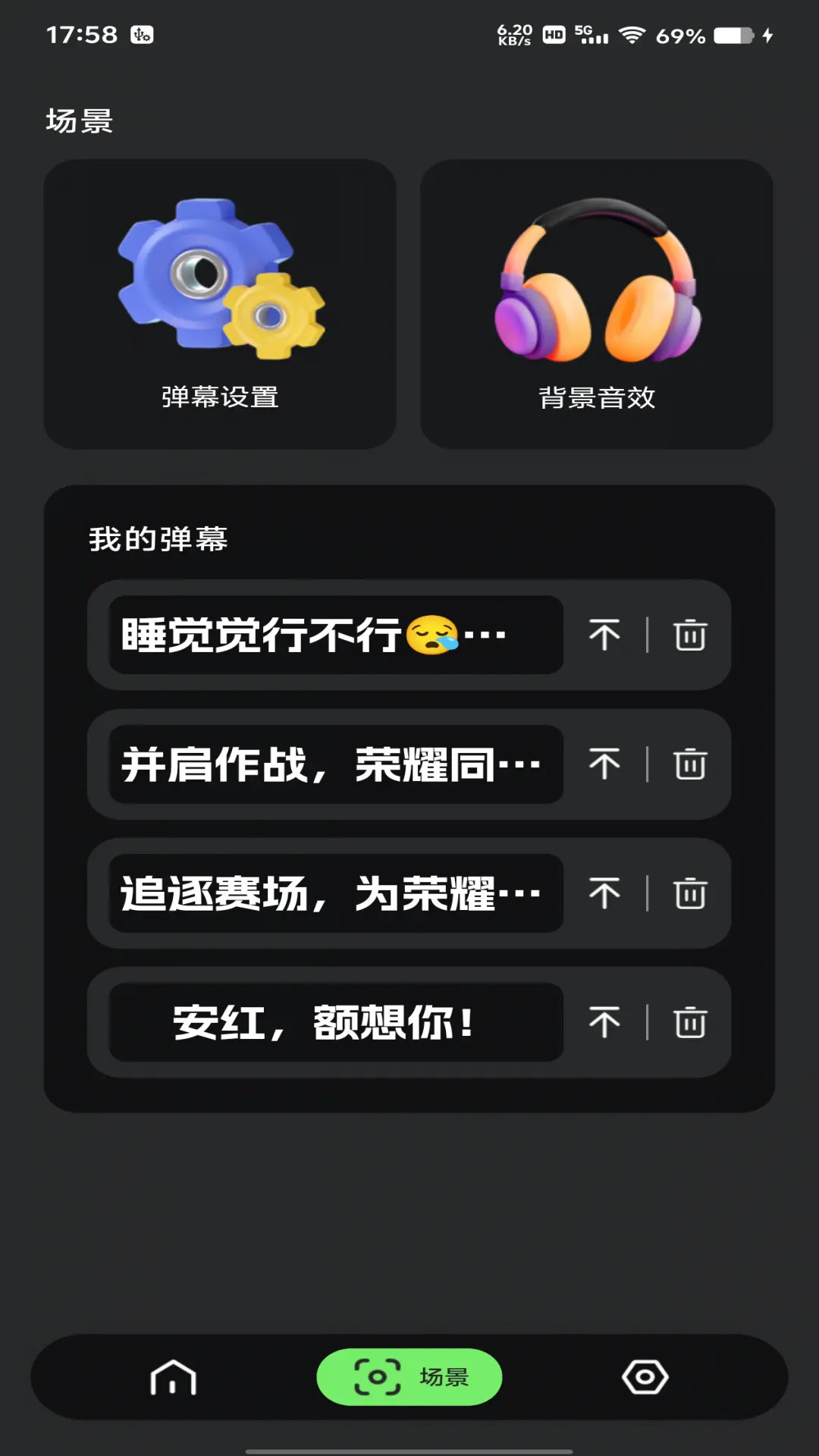Pin the 睡觉觉行不行 danmaku to top

tap(604, 635)
